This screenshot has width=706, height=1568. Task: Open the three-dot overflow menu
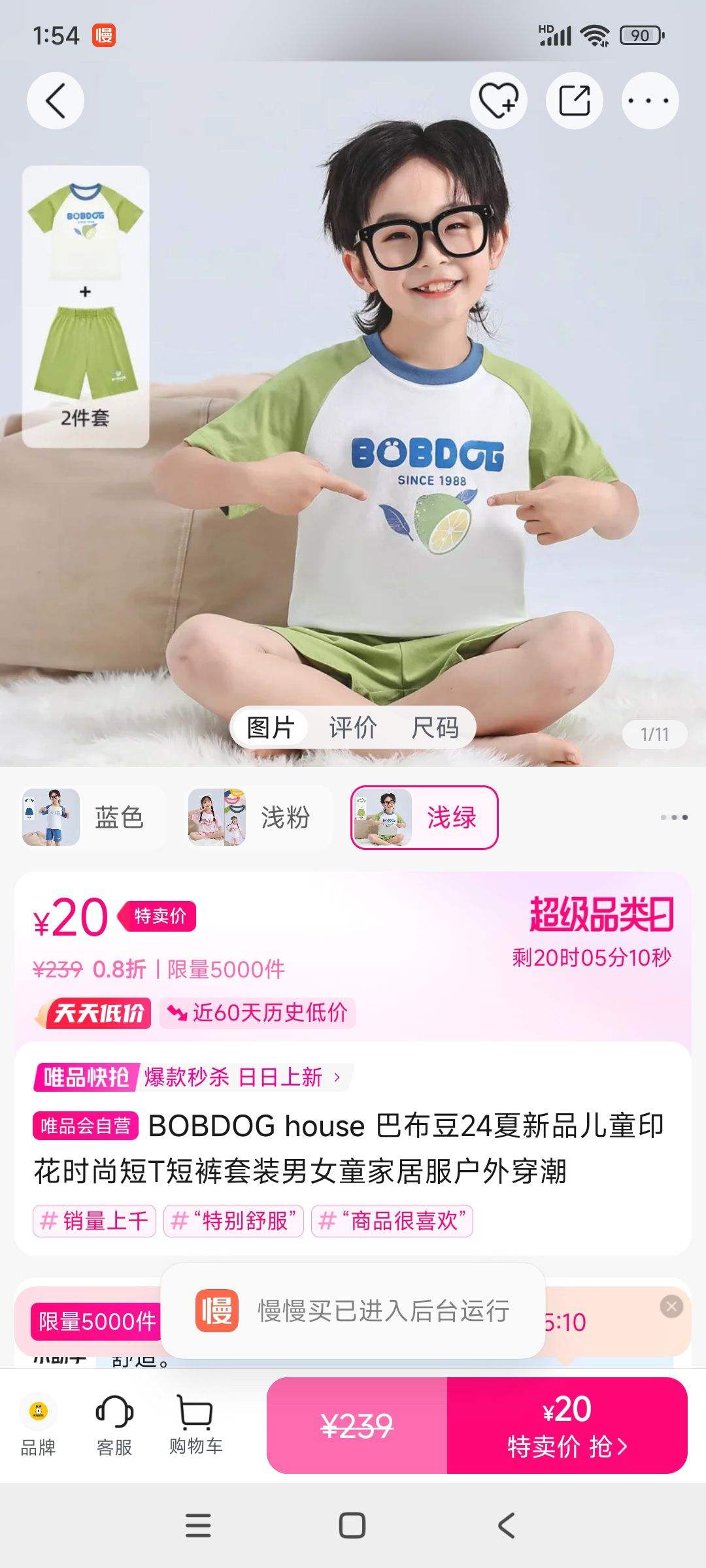[650, 101]
